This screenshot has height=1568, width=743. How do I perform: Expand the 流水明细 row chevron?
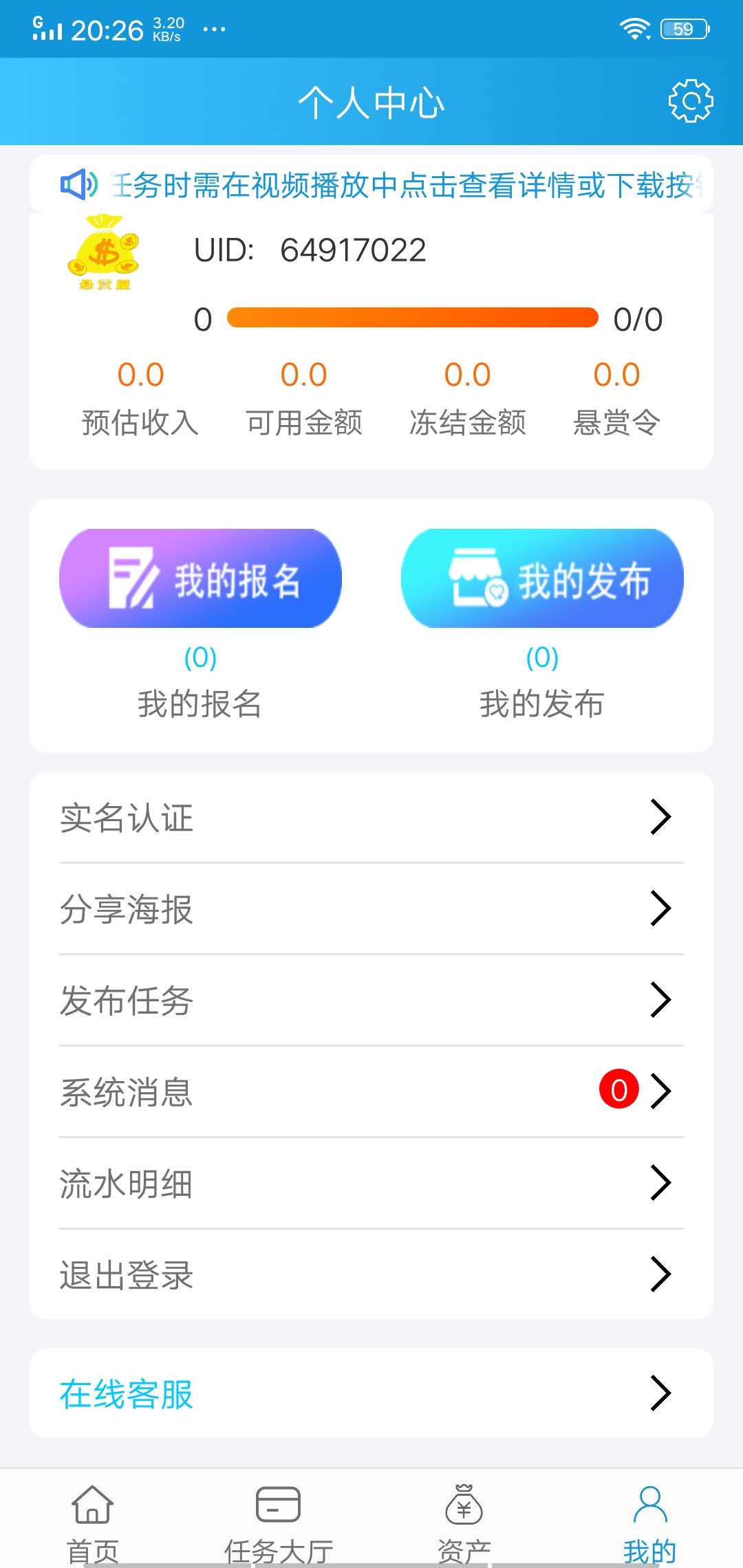click(661, 1183)
